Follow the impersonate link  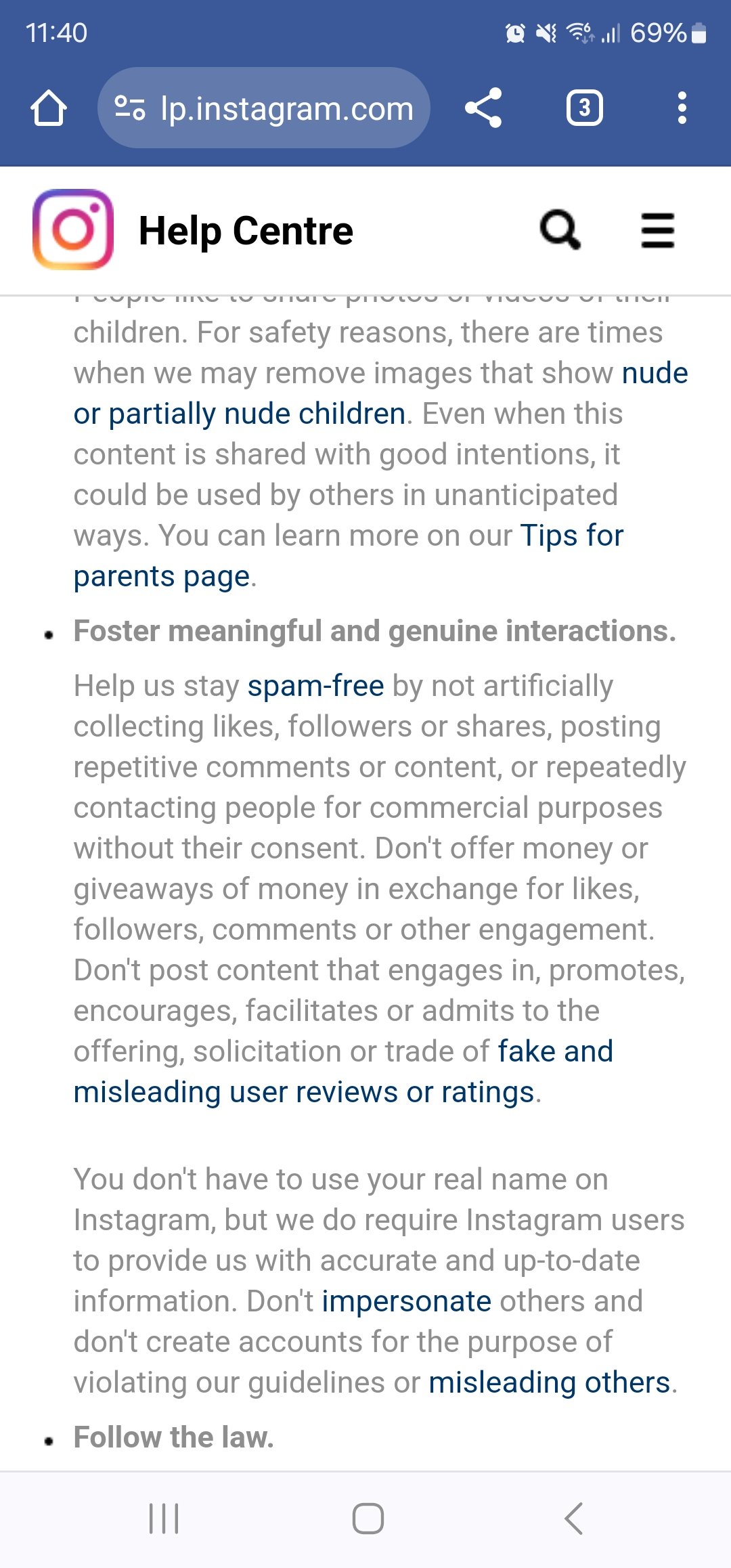point(406,1301)
